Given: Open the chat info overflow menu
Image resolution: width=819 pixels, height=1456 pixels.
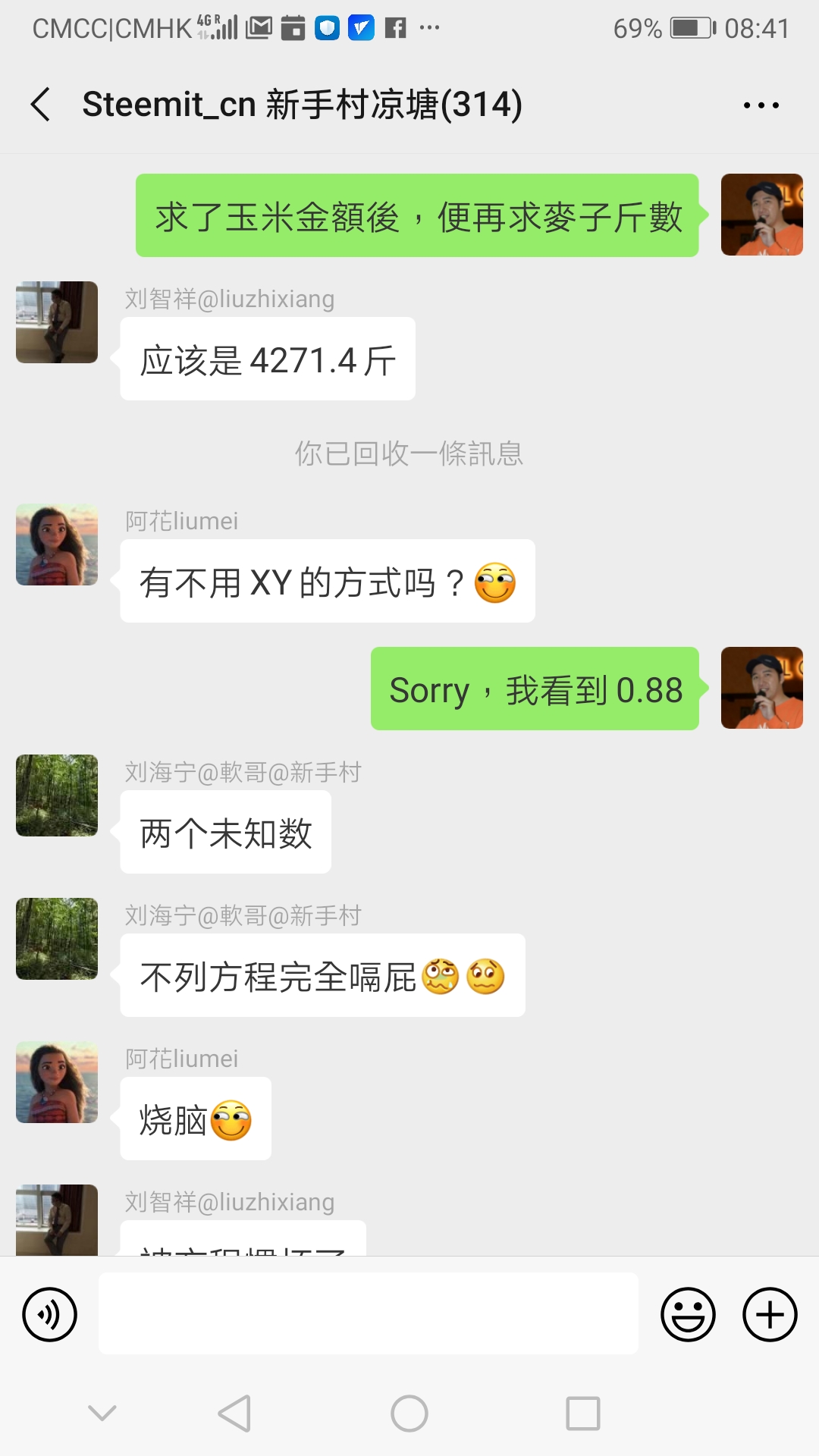Looking at the screenshot, I should pyautogui.click(x=761, y=105).
